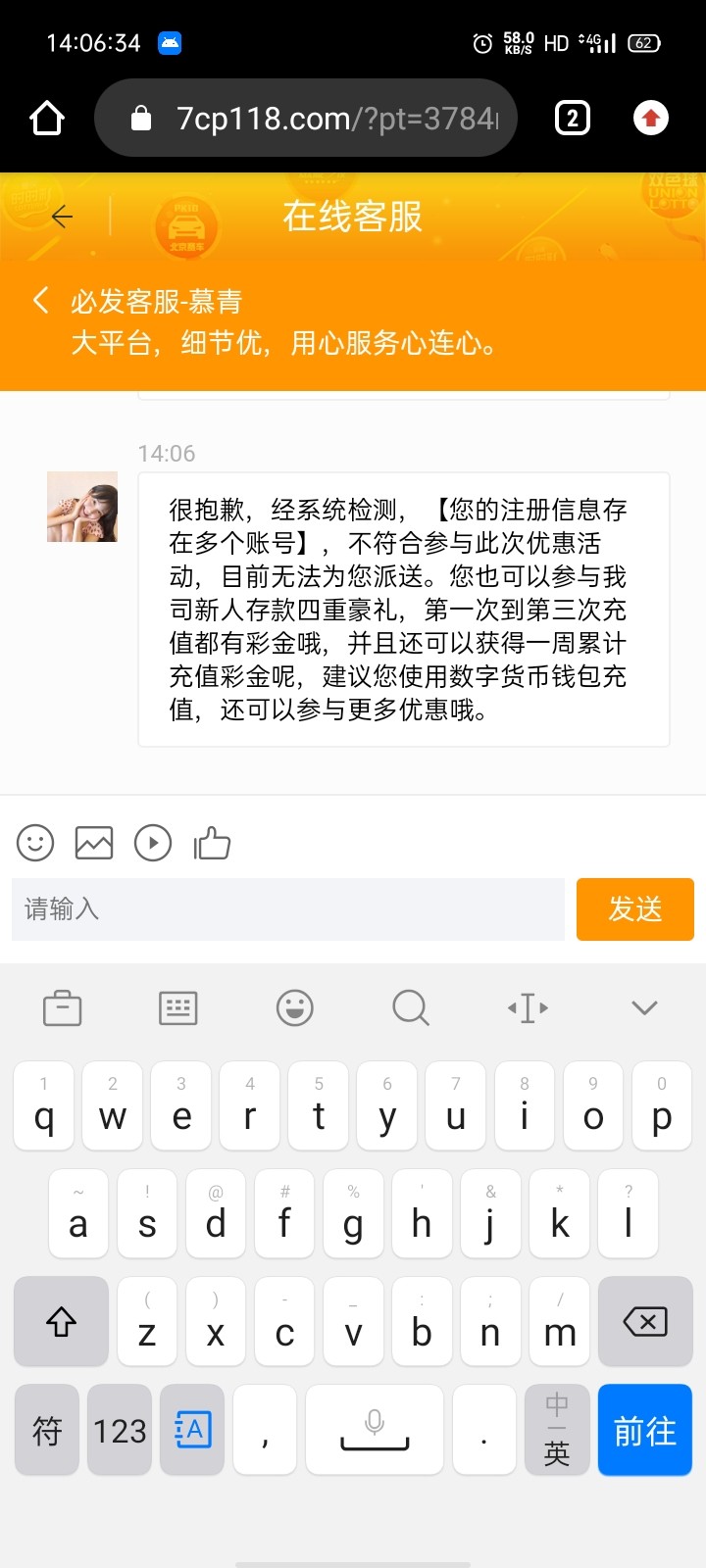Hit the blue 前往 key
Screen dimensions: 706x1568
(x=644, y=1431)
